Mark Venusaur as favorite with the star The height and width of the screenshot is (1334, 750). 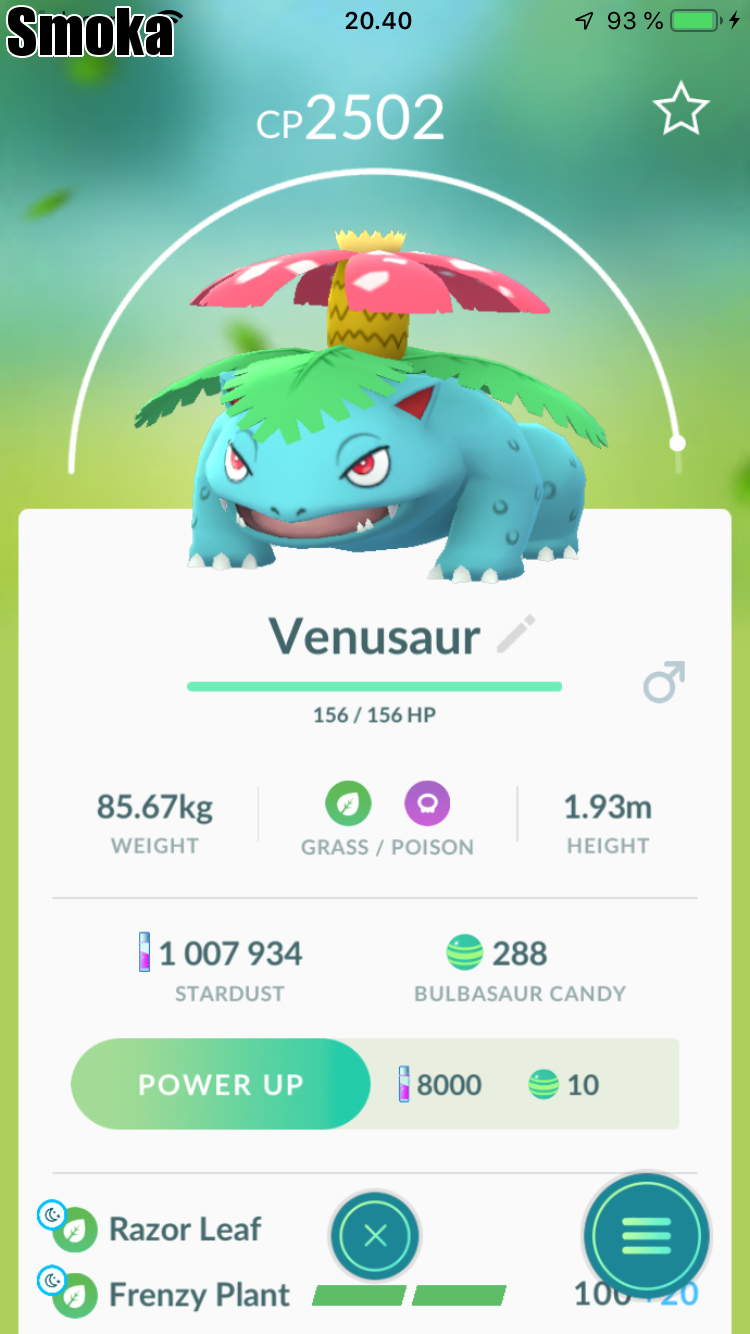click(x=681, y=110)
